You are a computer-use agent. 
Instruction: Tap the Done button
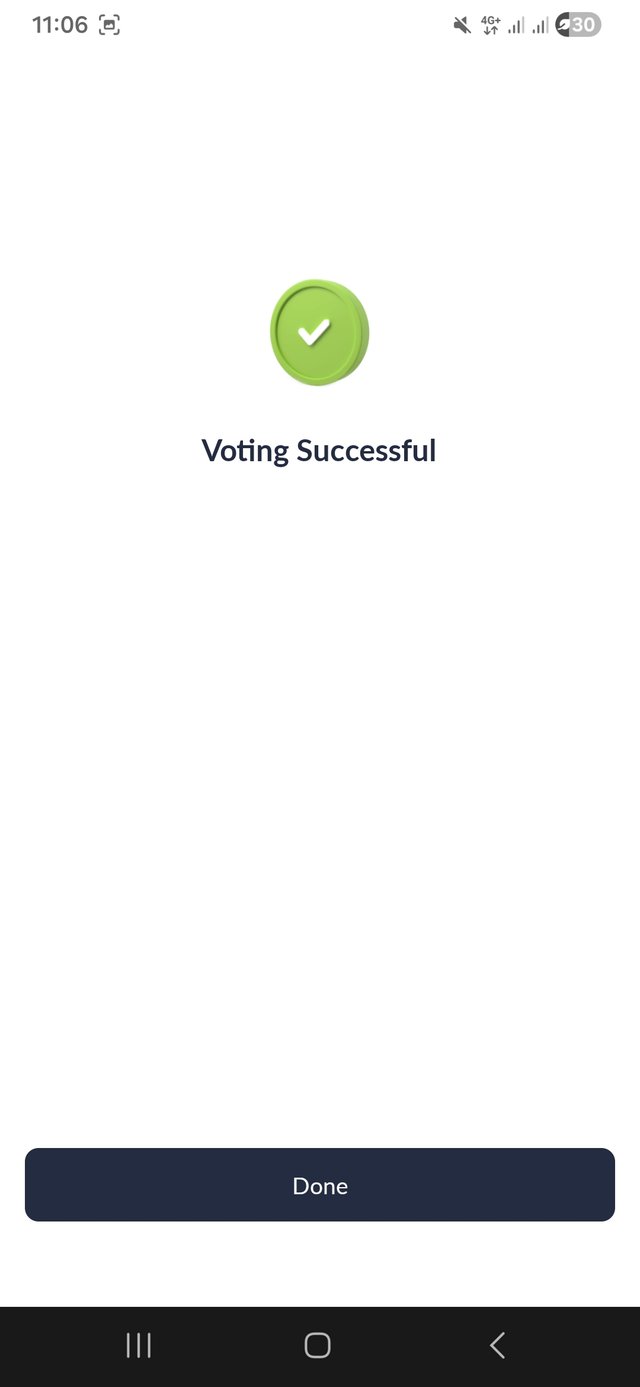coord(320,1185)
